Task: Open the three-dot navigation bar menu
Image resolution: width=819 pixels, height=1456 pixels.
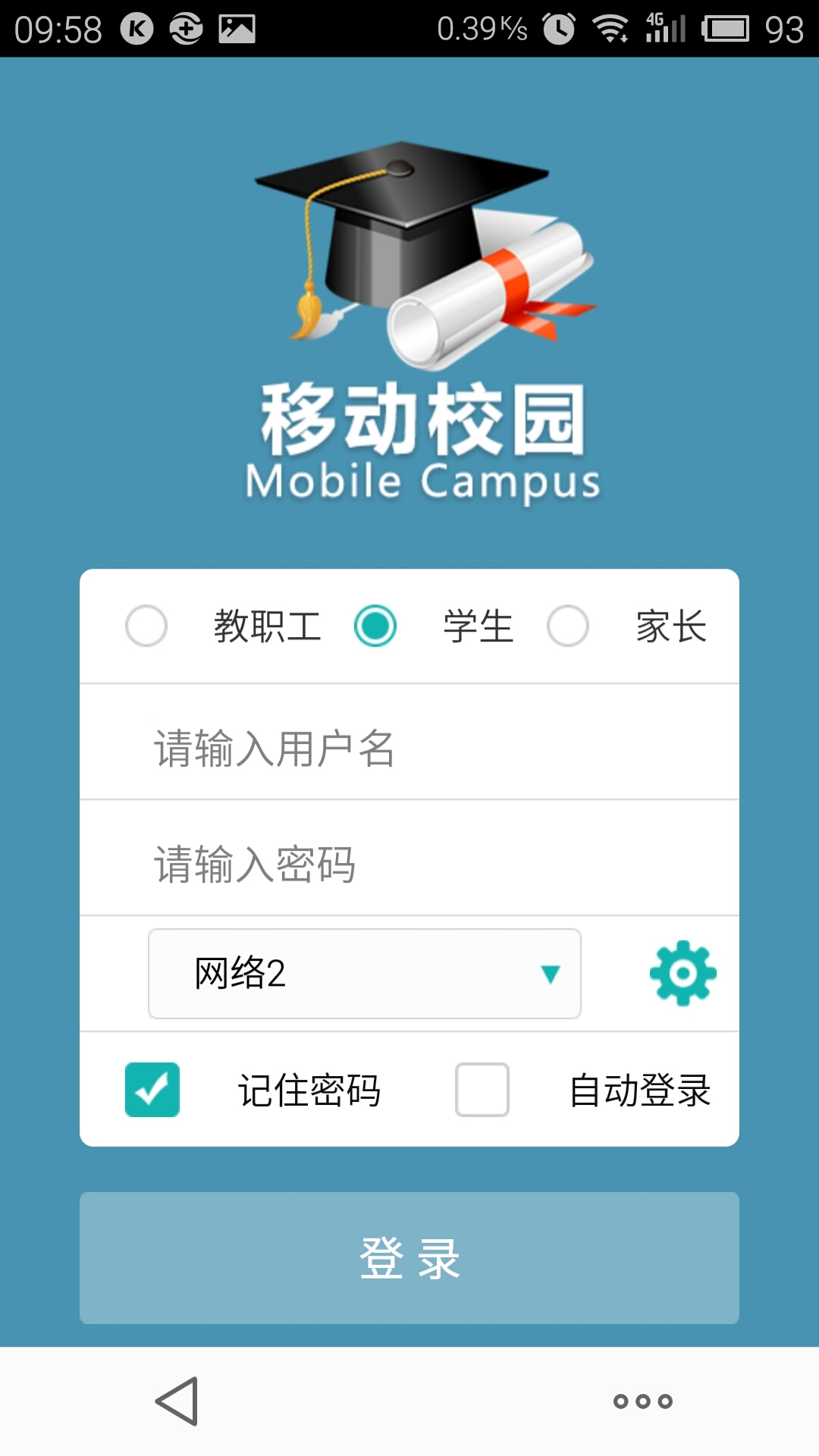Action: [x=643, y=1401]
